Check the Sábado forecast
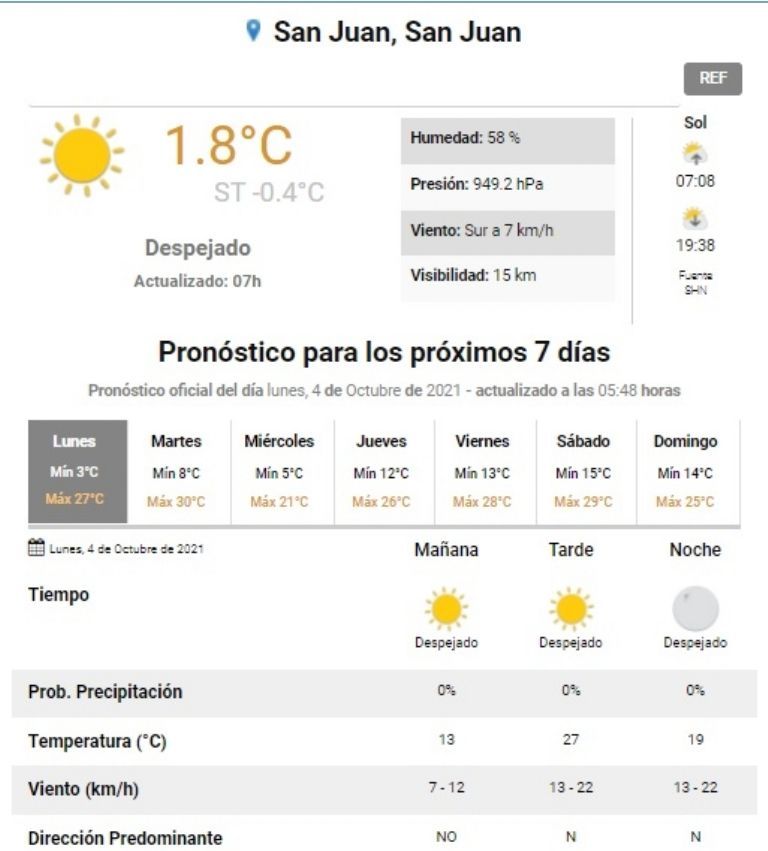This screenshot has width=768, height=851. [583, 471]
